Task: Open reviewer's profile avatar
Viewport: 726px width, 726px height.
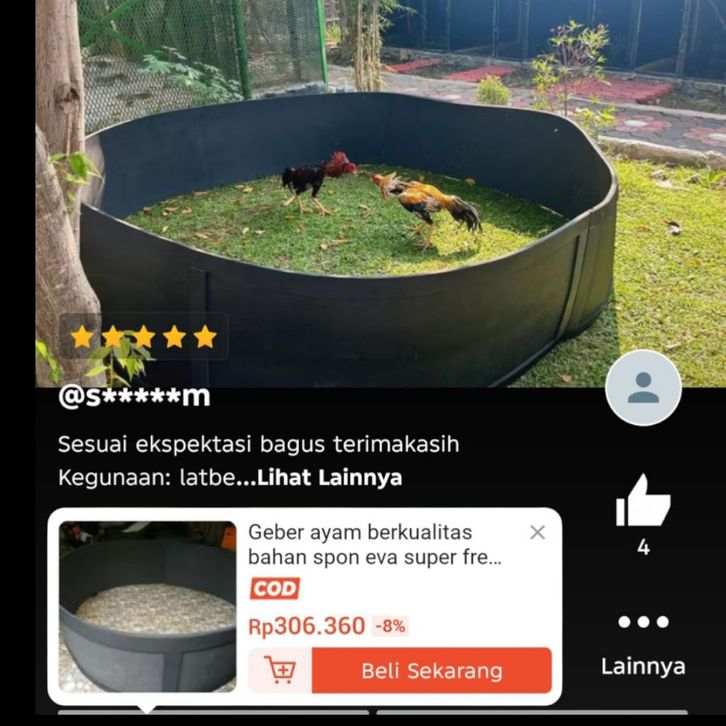Action: (643, 388)
